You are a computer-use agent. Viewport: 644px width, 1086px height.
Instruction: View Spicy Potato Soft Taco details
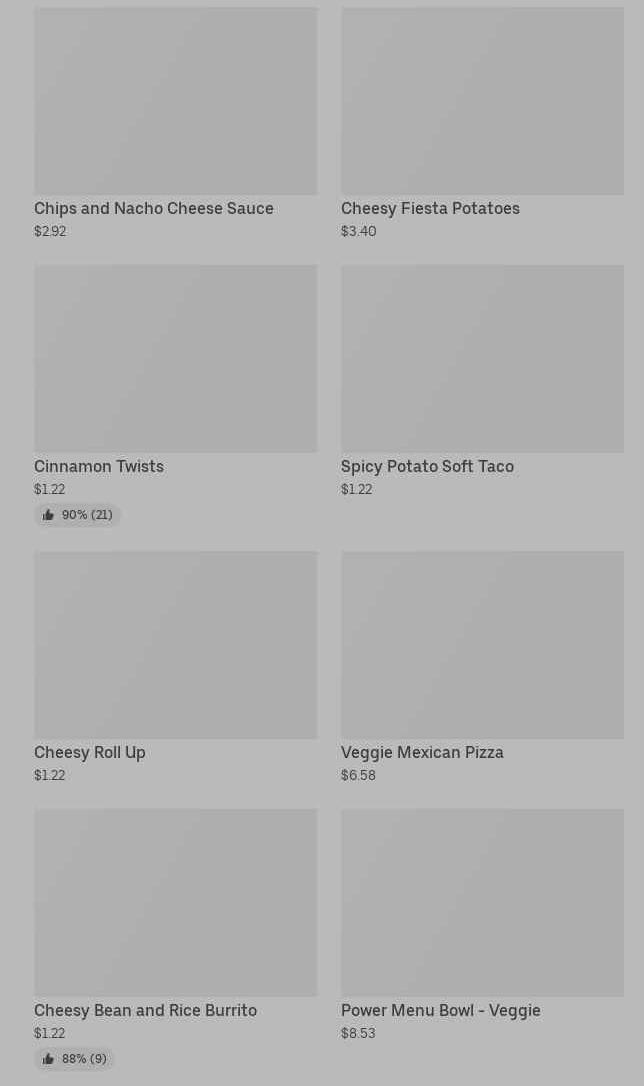[x=482, y=382]
